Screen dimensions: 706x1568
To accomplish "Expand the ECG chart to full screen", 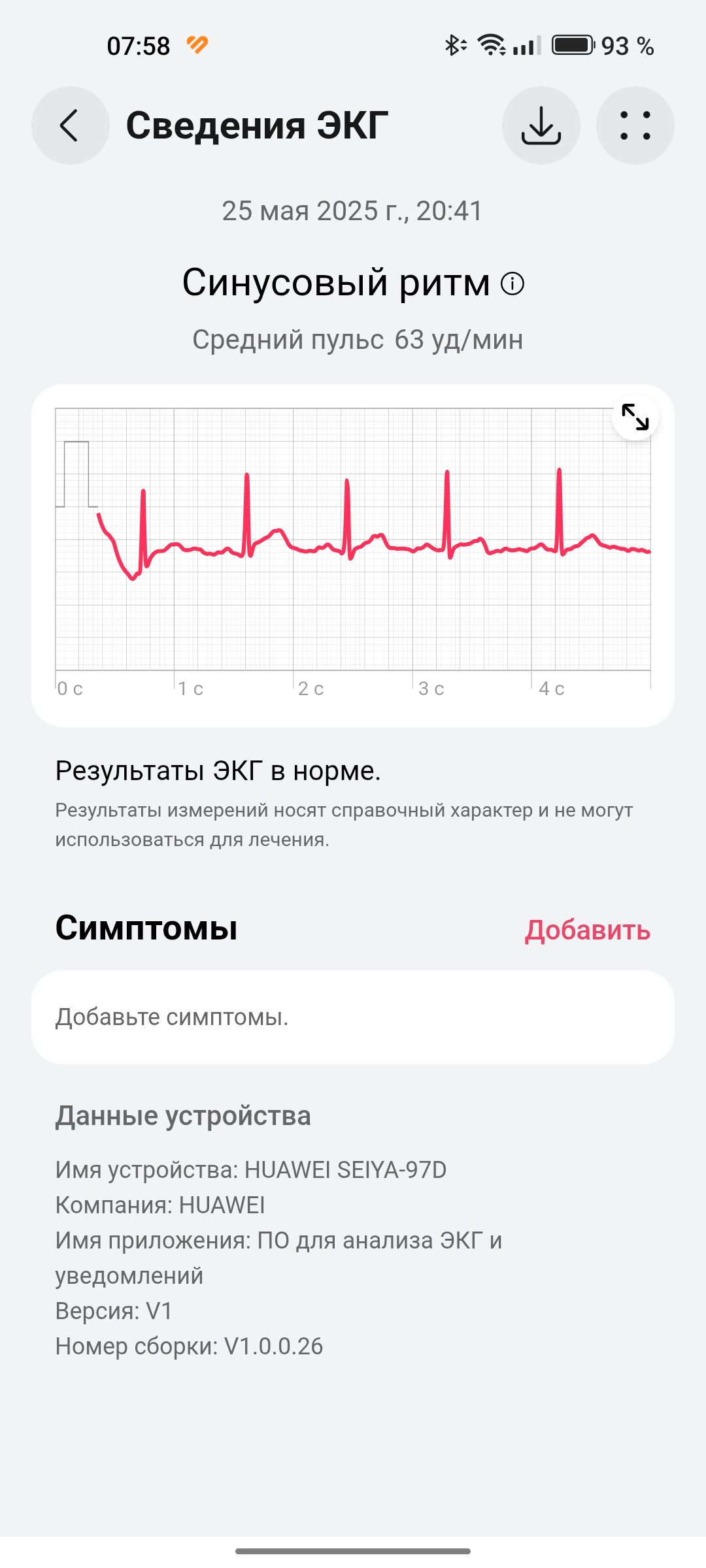I will (635, 417).
